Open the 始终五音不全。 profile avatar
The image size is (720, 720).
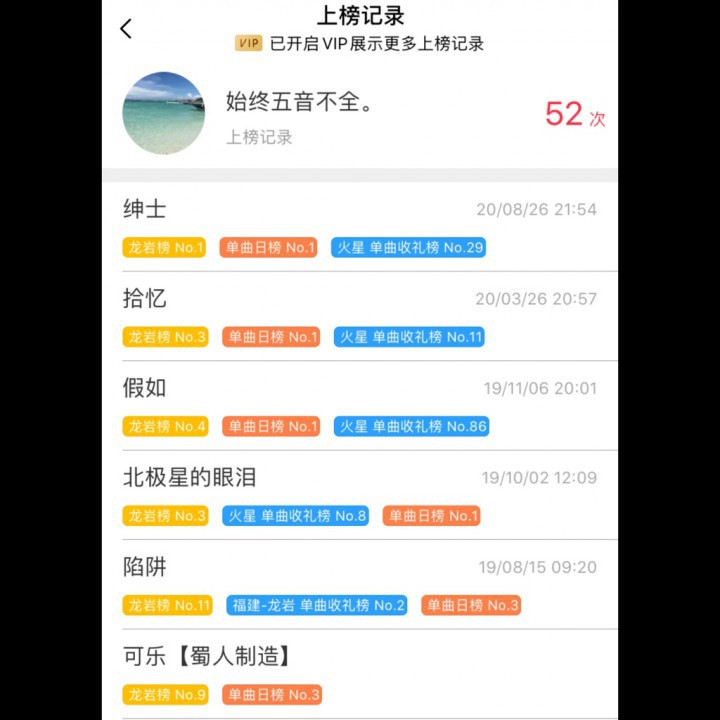pyautogui.click(x=163, y=113)
